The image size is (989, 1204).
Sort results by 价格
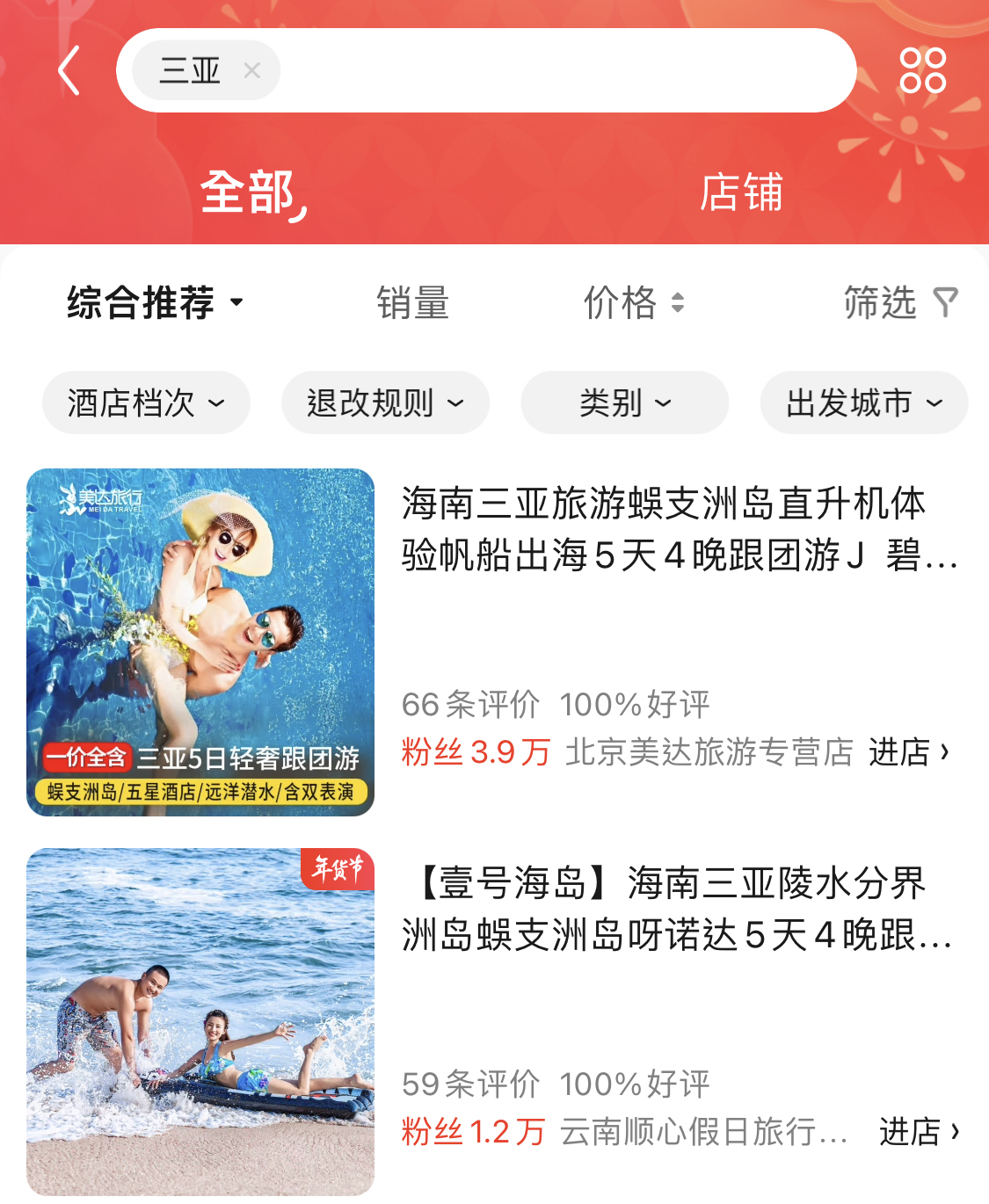(633, 303)
